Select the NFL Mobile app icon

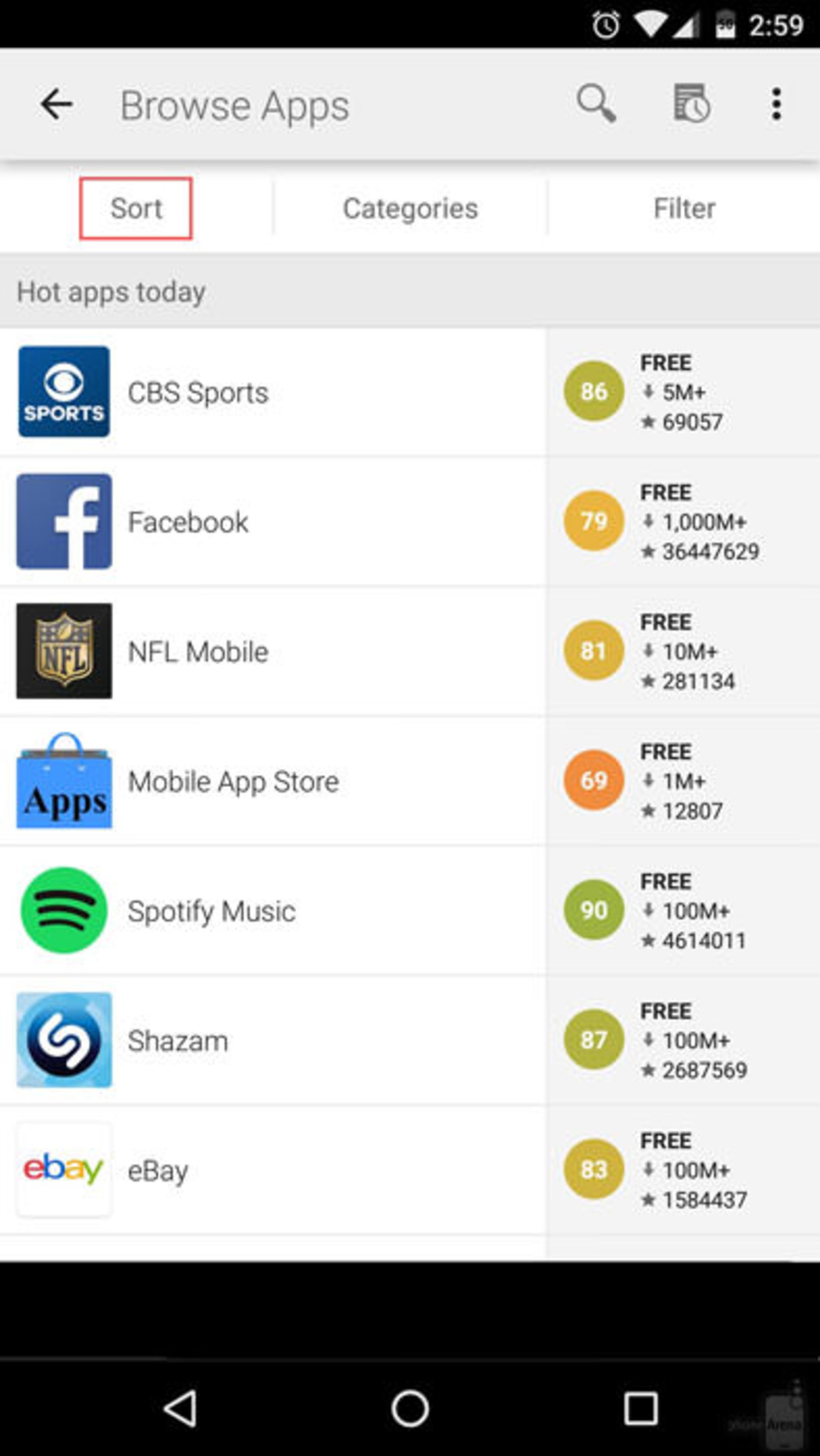pyautogui.click(x=64, y=651)
